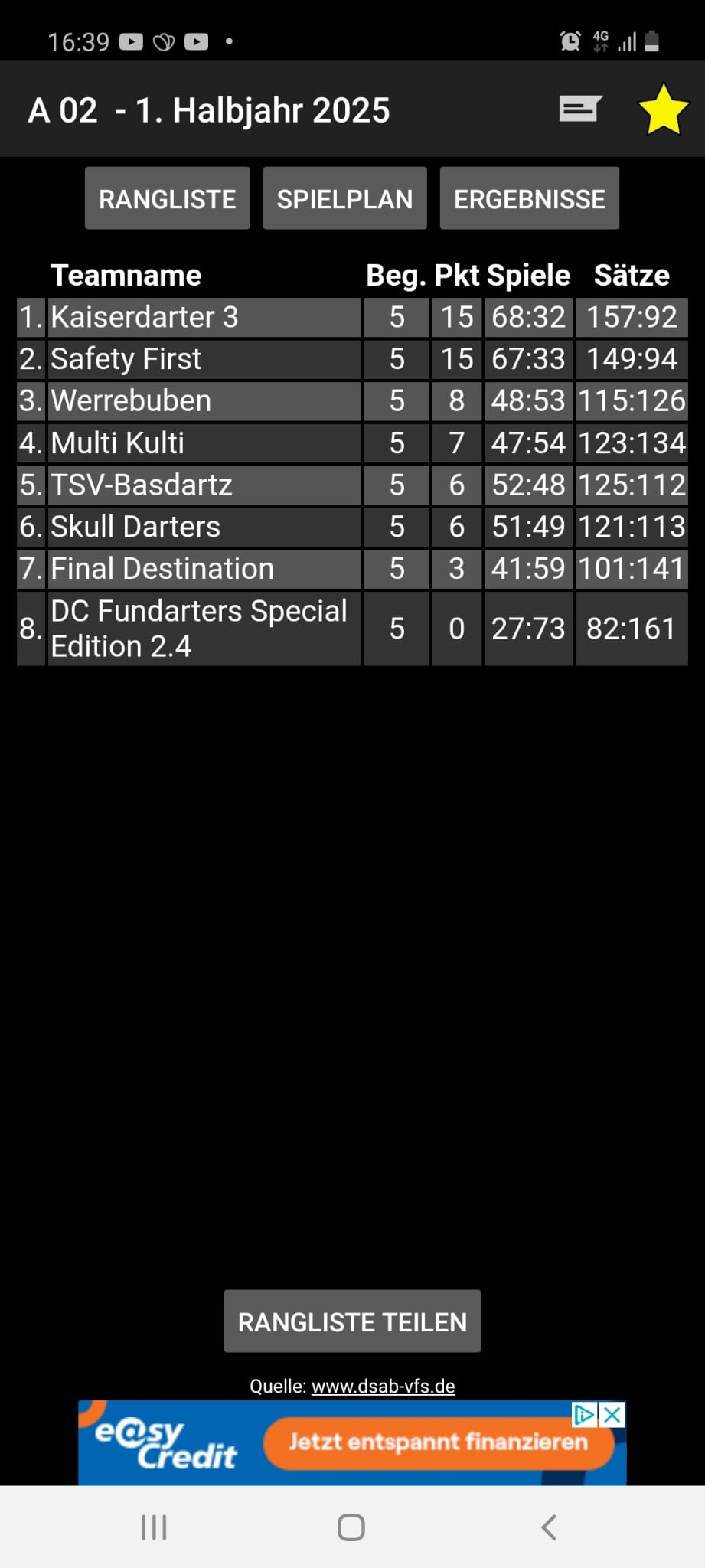Show the Ergebnisse section
The image size is (705, 1568).
click(530, 198)
